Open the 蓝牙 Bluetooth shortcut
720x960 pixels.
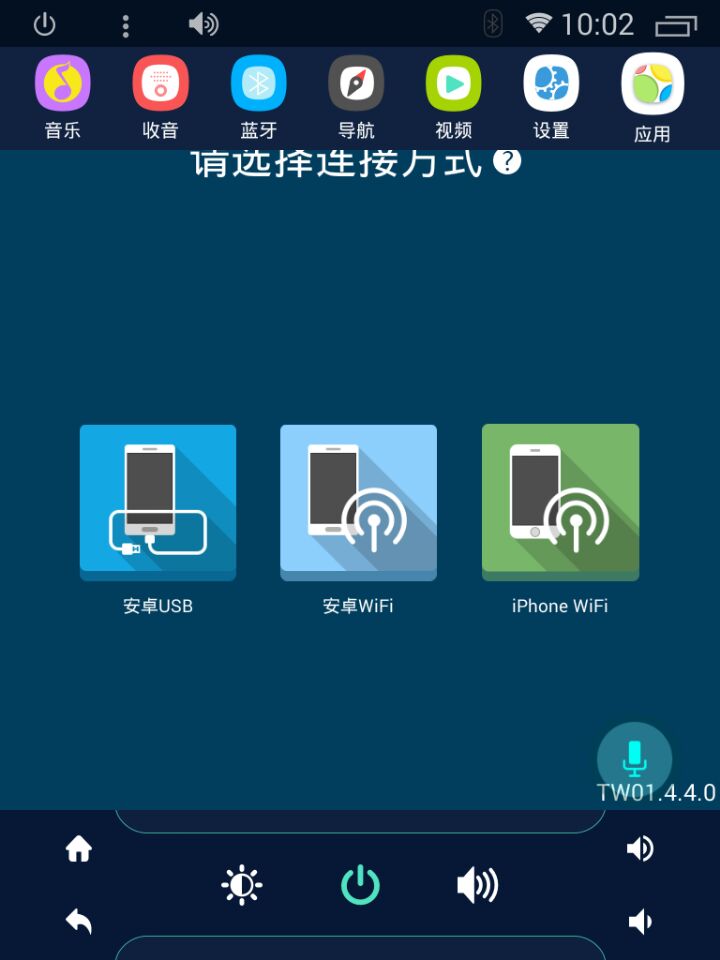coord(258,84)
